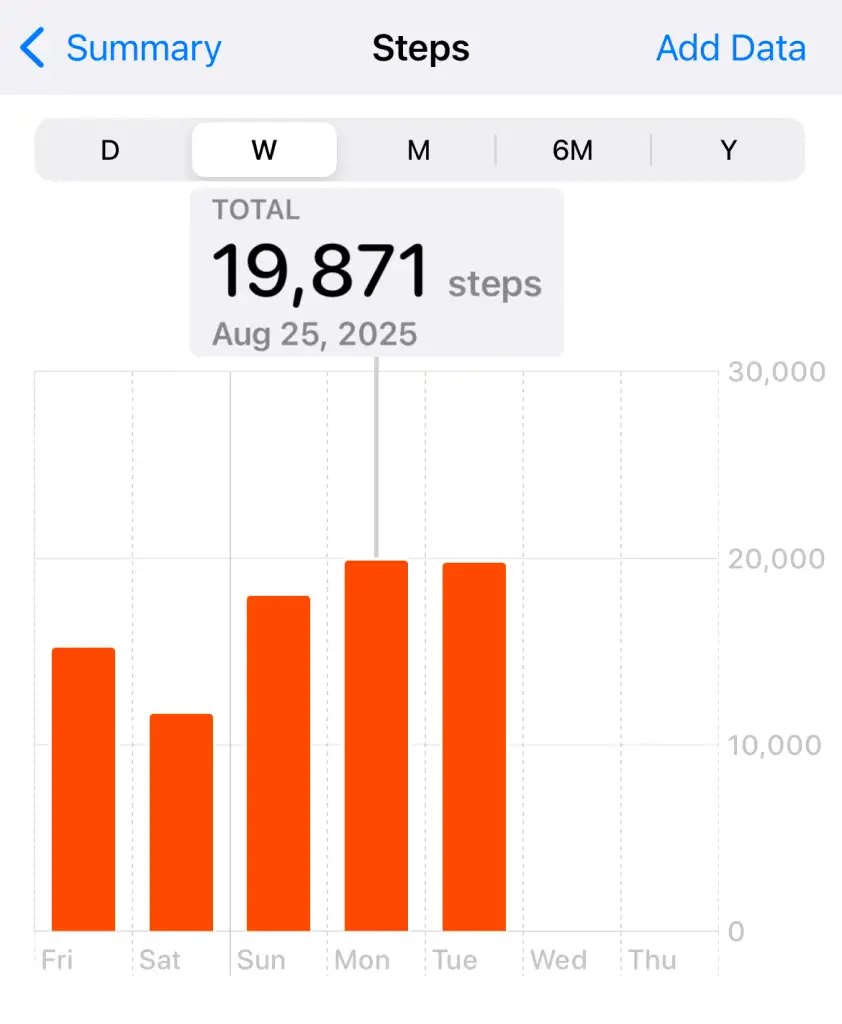The image size is (842, 1024).
Task: Go back to Summary
Action: 122,48
